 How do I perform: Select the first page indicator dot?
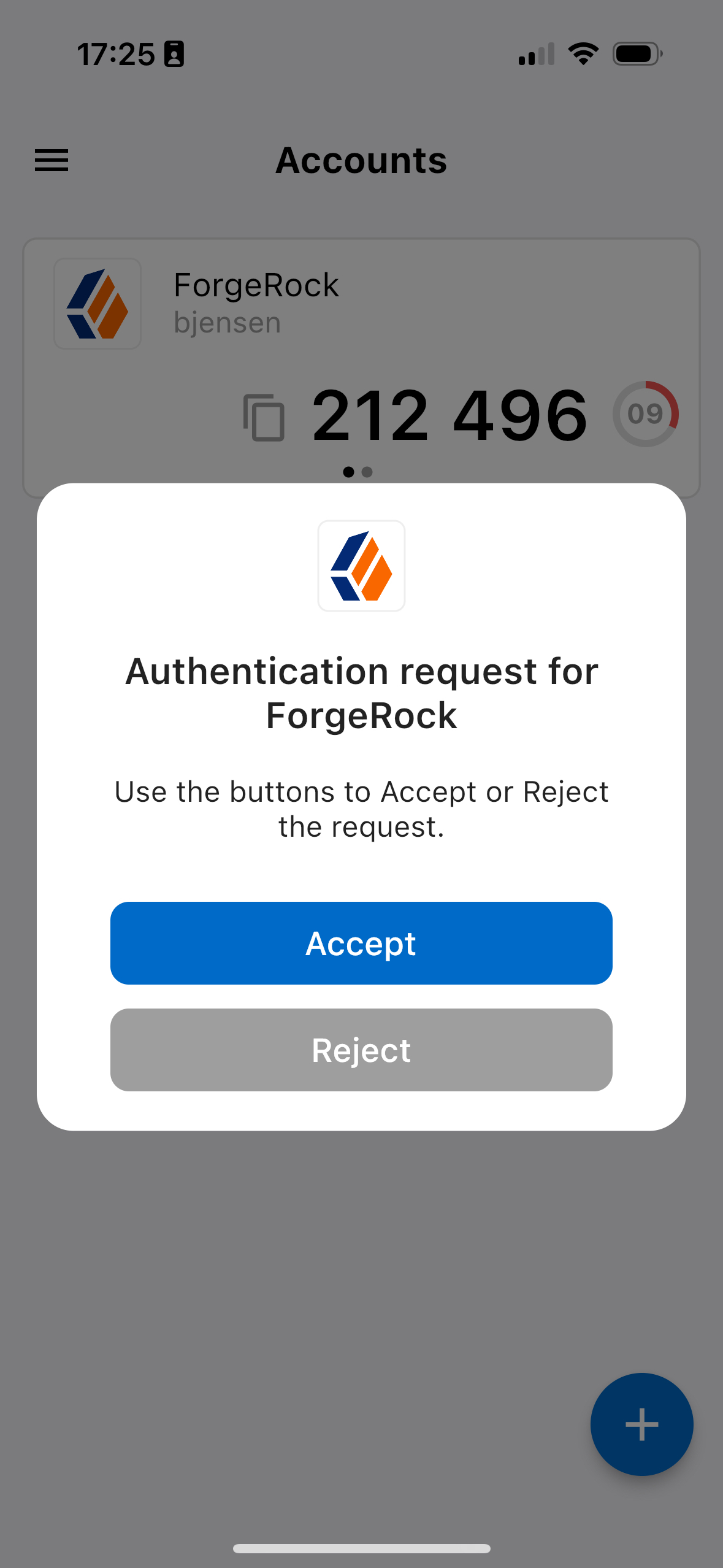point(348,472)
